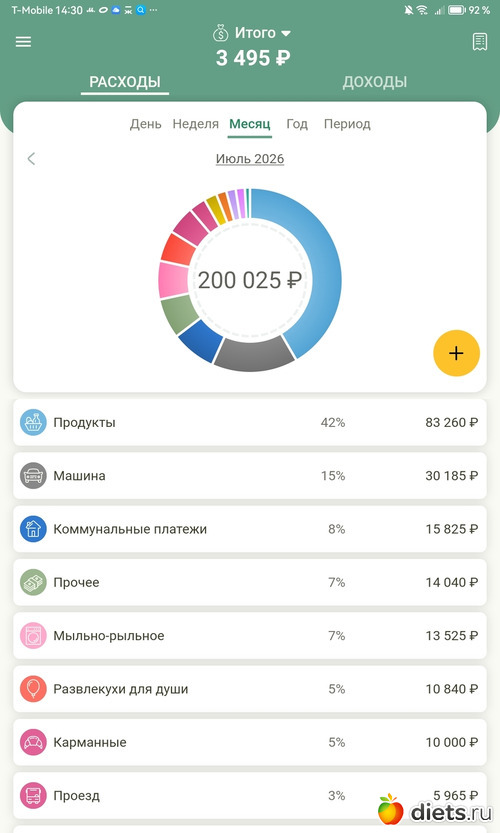Open the transactions receipt icon

(x=480, y=41)
